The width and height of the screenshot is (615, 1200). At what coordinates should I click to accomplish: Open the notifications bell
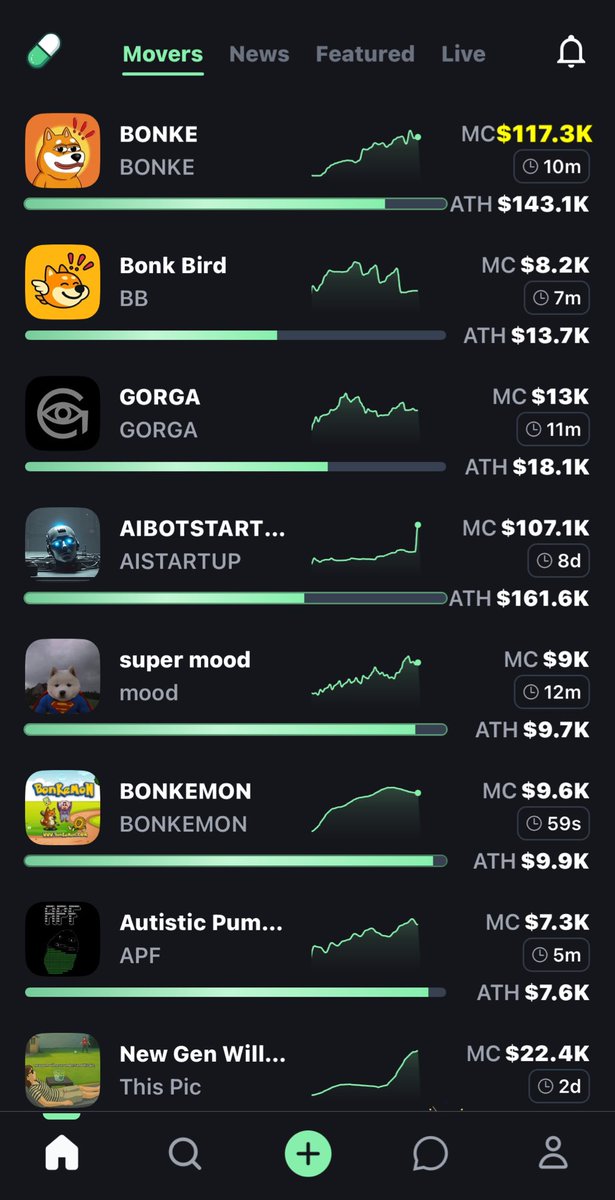click(x=571, y=53)
